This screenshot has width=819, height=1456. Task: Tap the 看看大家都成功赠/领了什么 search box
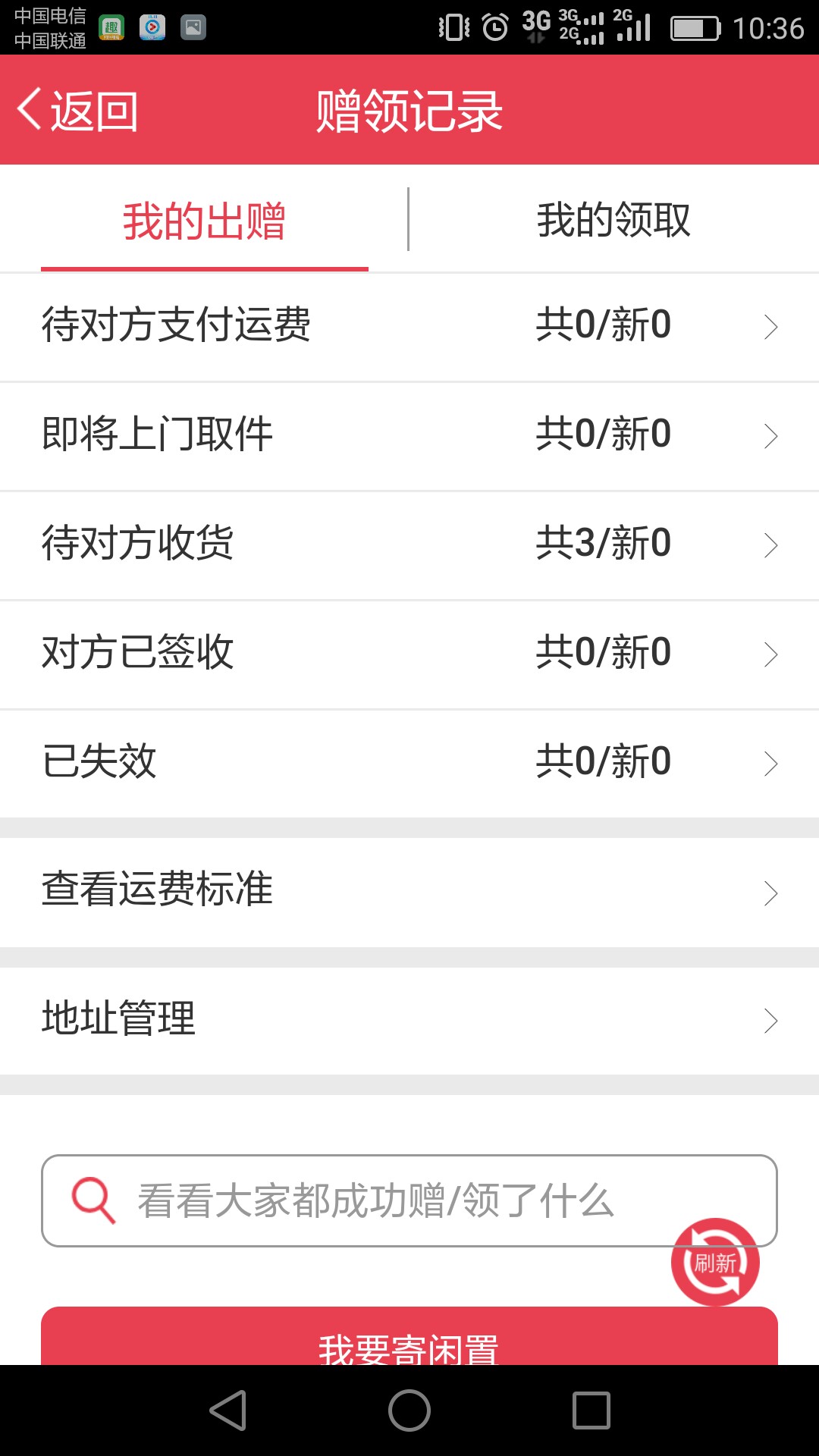point(409,1200)
